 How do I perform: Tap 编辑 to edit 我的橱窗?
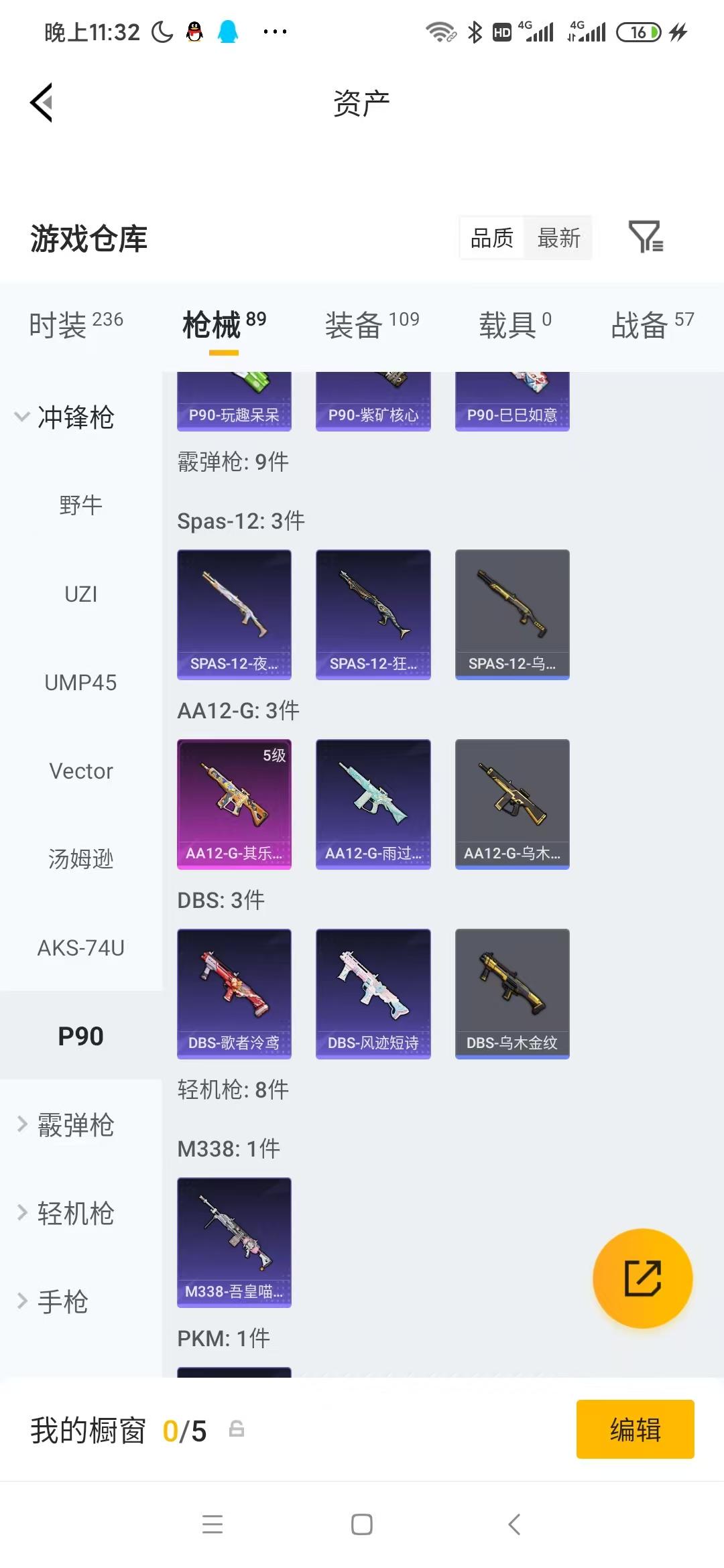635,1429
